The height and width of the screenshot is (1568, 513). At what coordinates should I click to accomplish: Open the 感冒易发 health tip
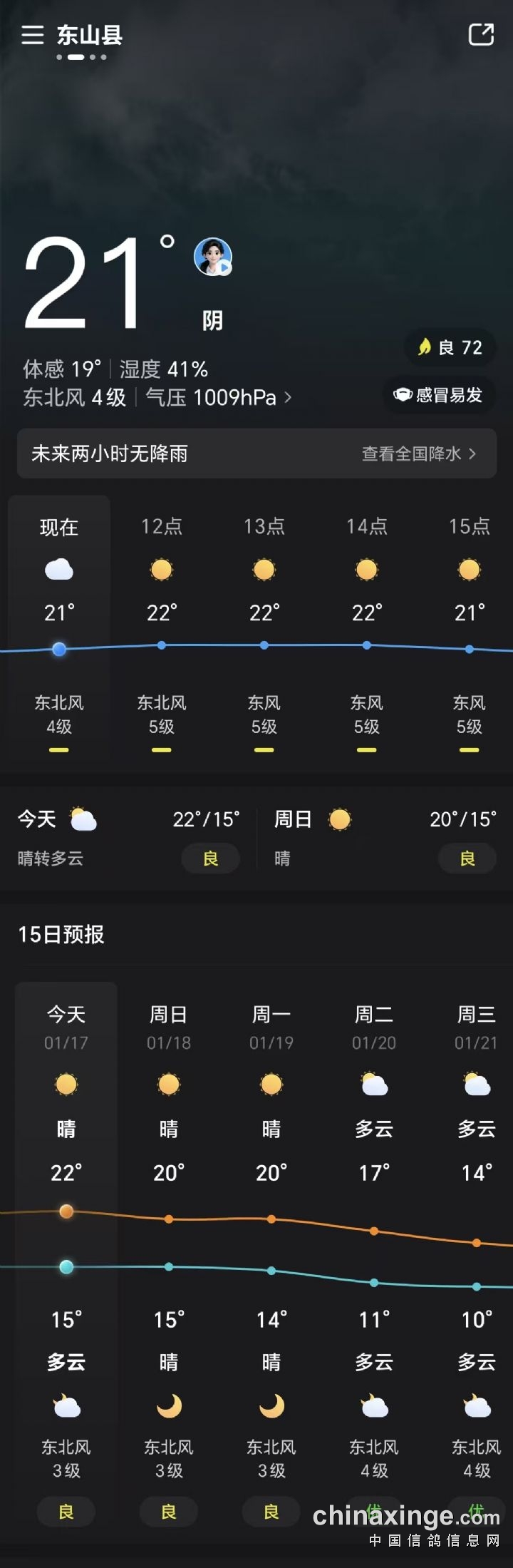[440, 394]
